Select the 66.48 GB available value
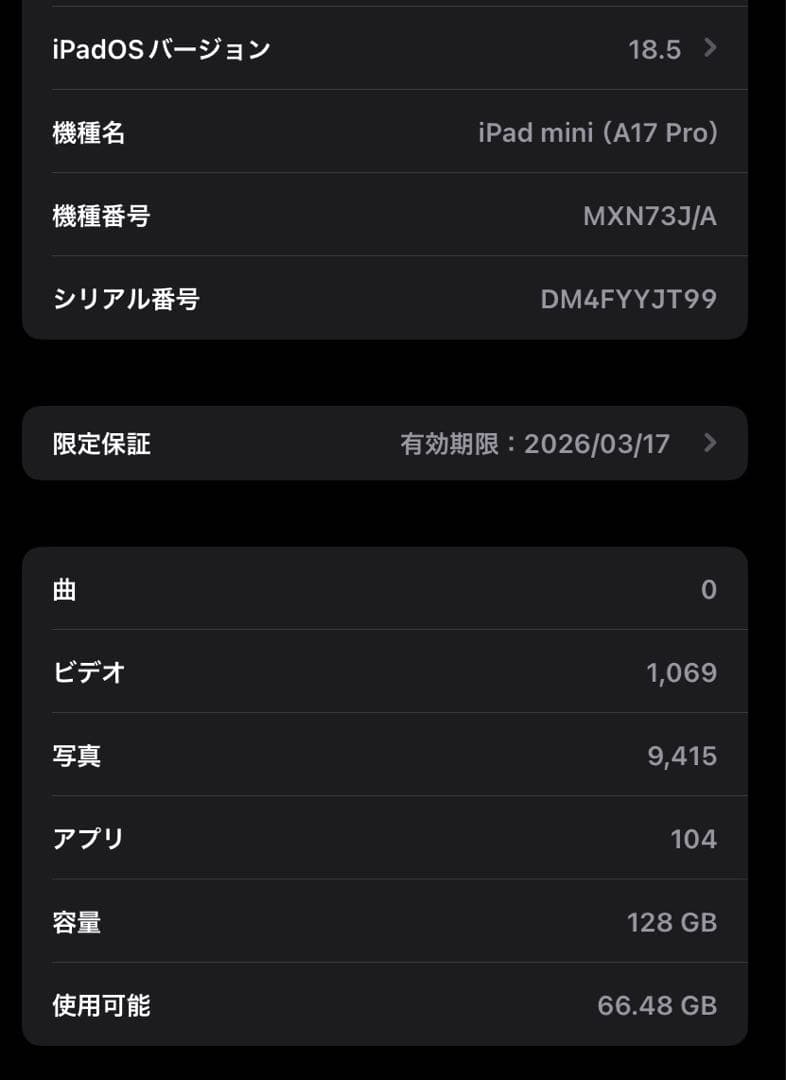 click(x=657, y=1005)
